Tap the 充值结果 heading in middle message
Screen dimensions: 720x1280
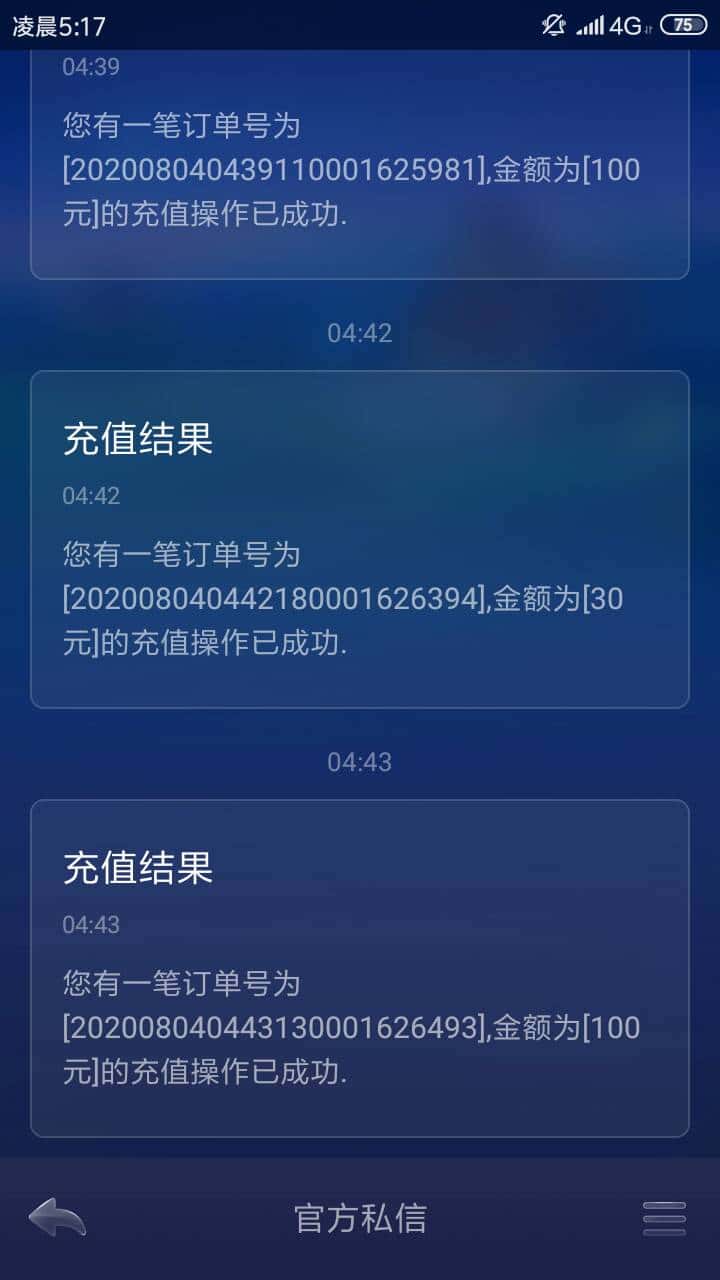click(139, 438)
